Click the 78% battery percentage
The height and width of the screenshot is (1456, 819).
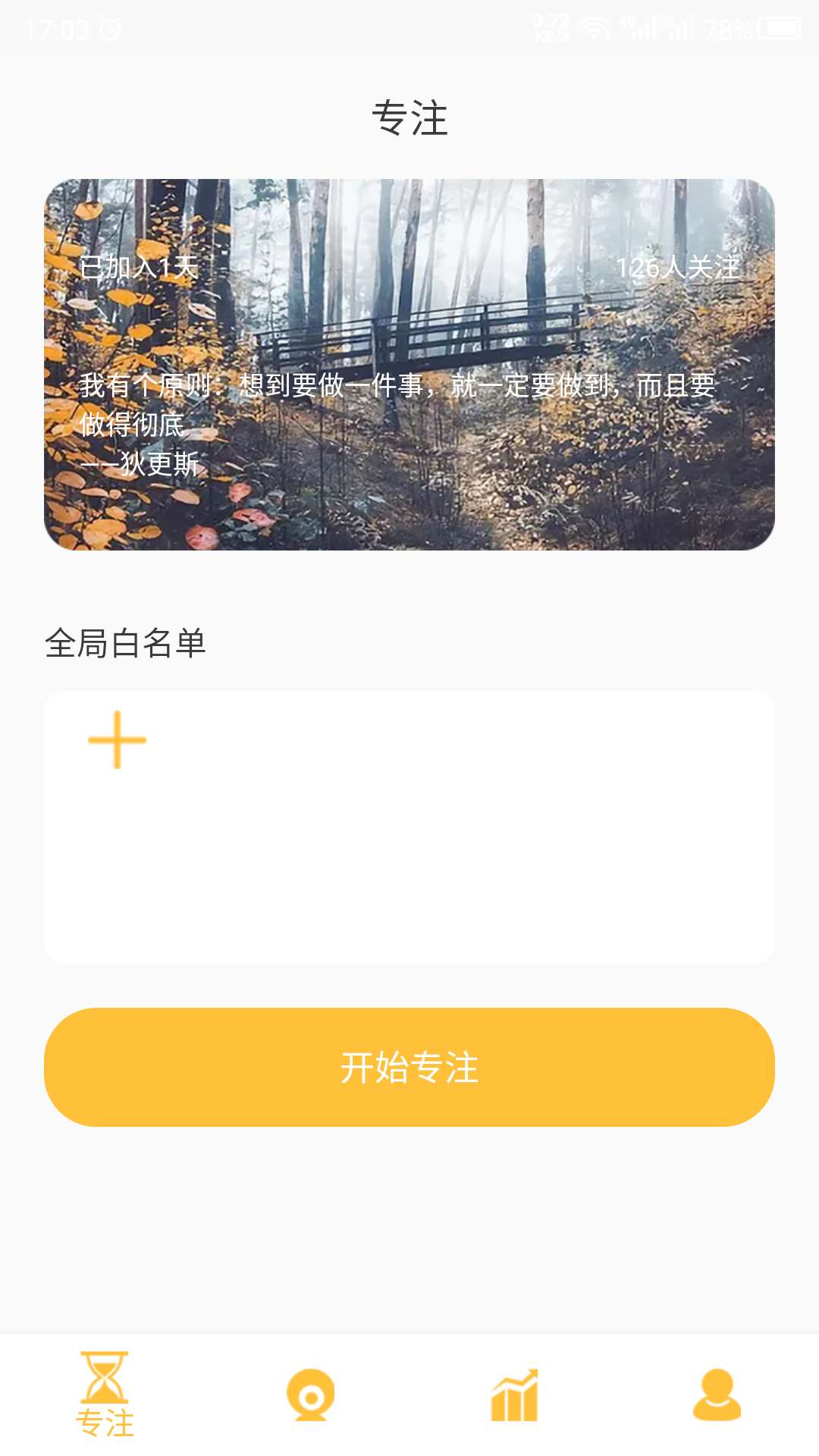(x=726, y=29)
